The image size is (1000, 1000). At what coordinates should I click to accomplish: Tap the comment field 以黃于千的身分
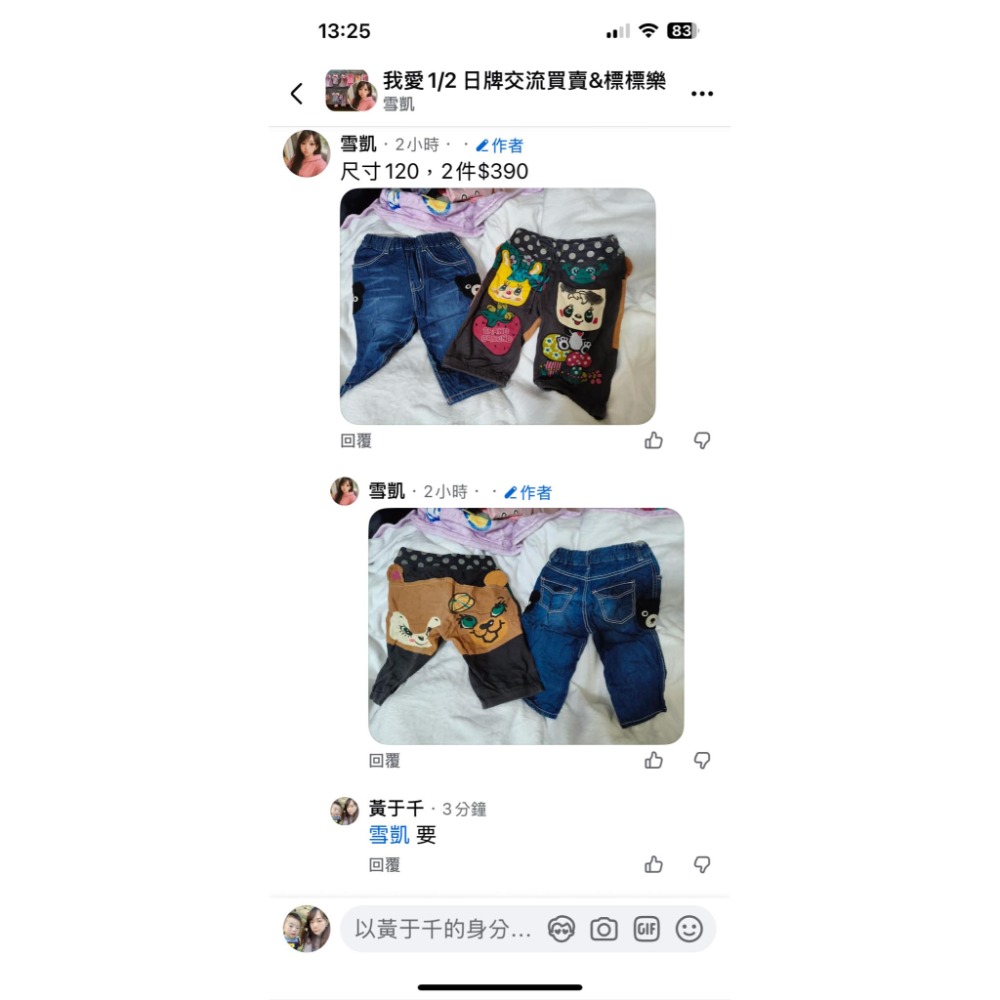443,929
